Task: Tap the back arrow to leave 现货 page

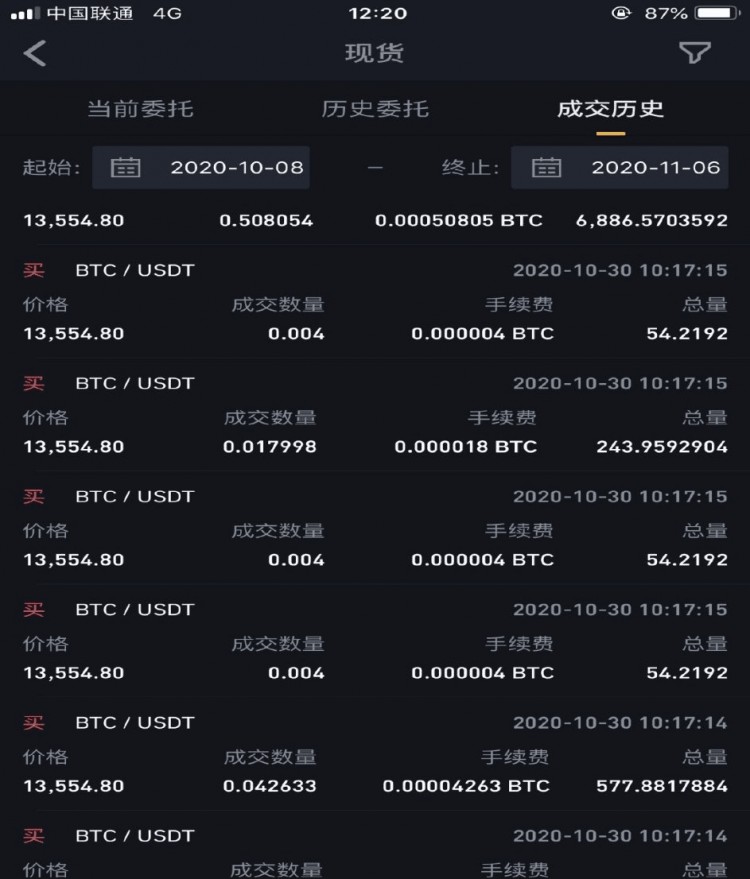Action: tap(32, 52)
